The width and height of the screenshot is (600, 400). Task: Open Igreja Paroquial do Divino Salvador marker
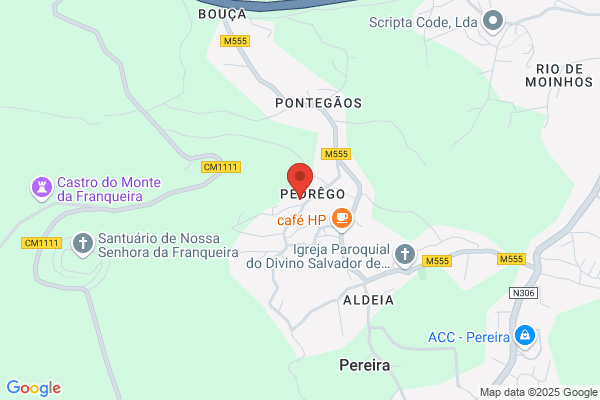pos(405,255)
